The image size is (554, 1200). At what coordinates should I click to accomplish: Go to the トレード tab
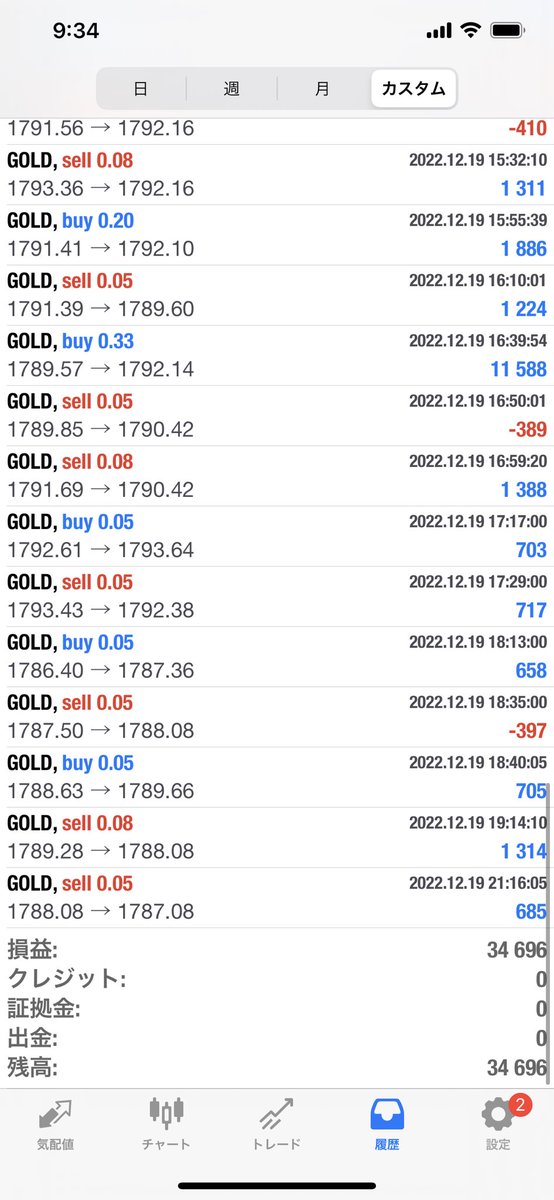click(276, 1124)
